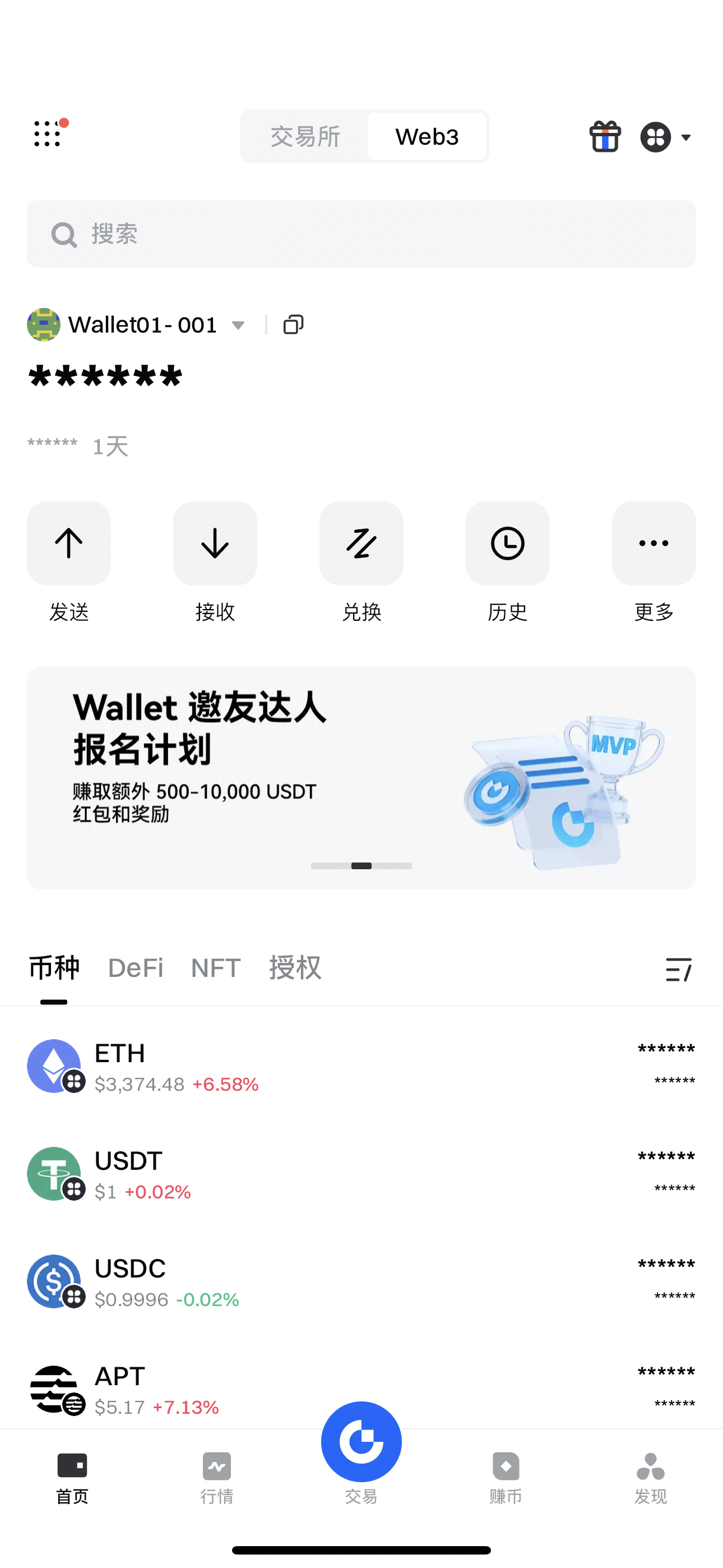This screenshot has height=1568, width=723.
Task: Tap the 接收 receive button
Action: point(215,543)
